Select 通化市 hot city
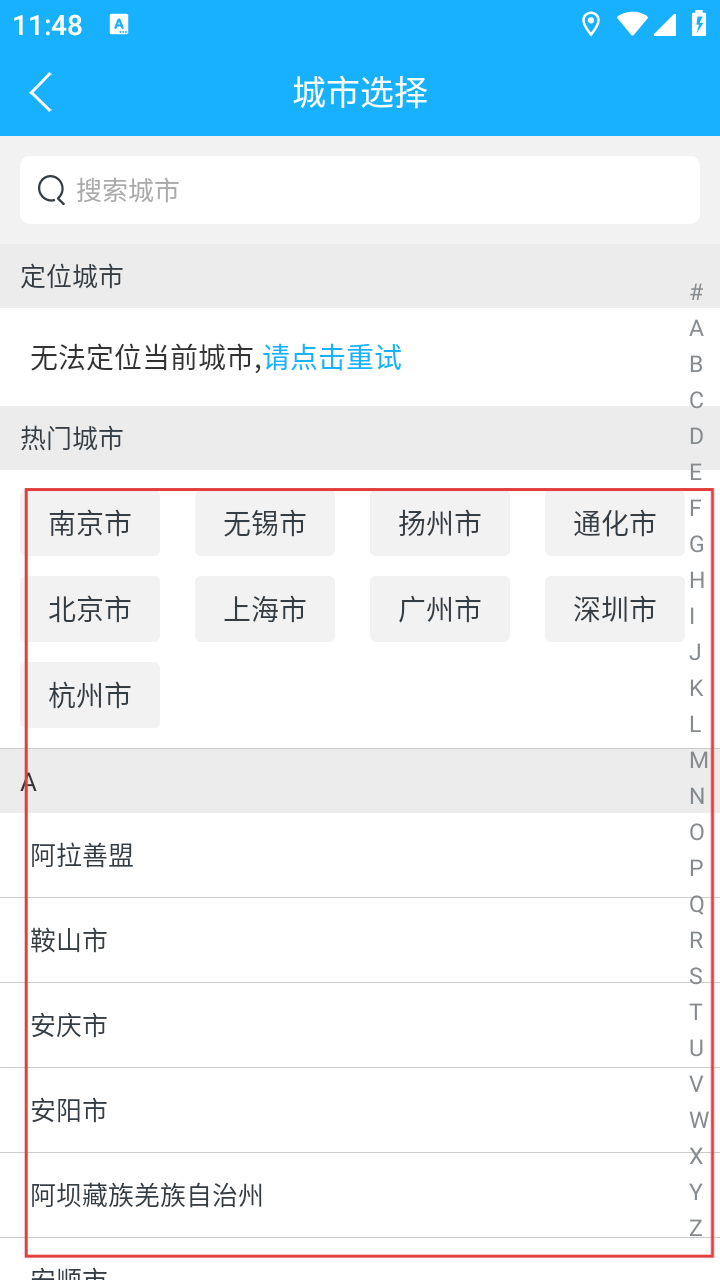The width and height of the screenshot is (720, 1280). [614, 524]
